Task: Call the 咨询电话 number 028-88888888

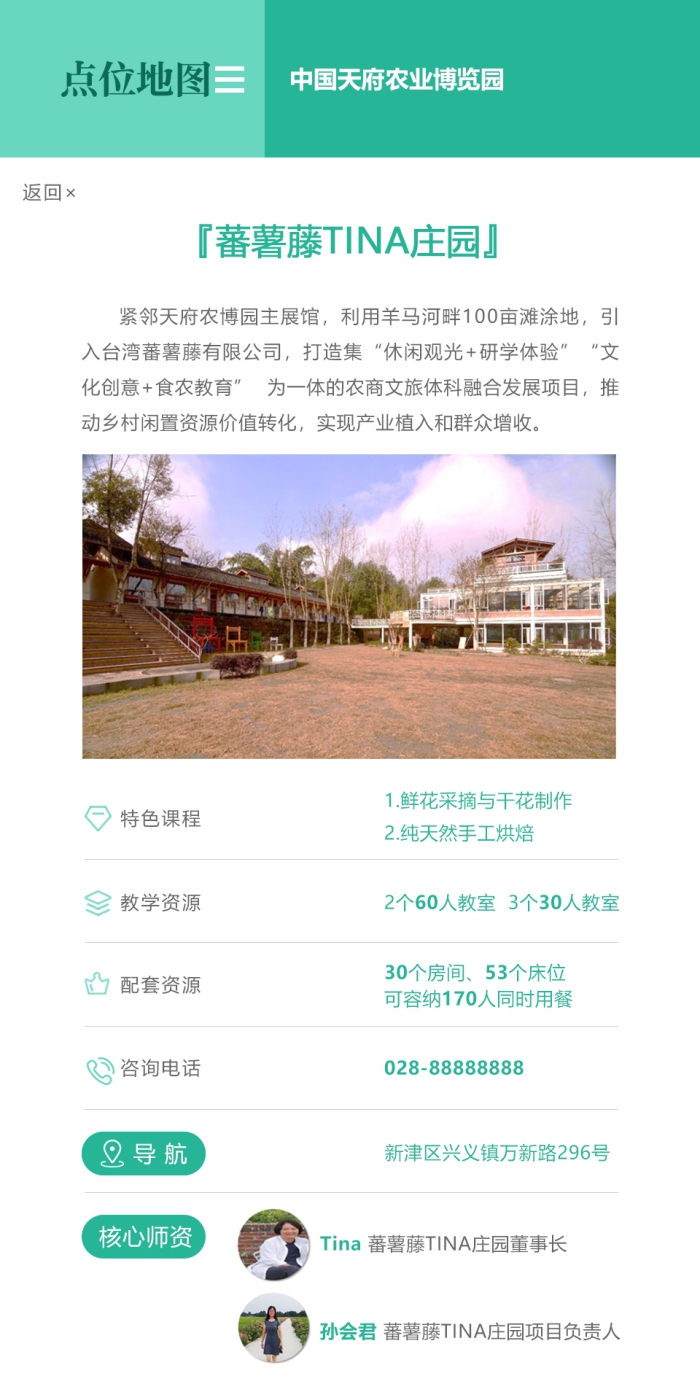Action: [x=453, y=1068]
